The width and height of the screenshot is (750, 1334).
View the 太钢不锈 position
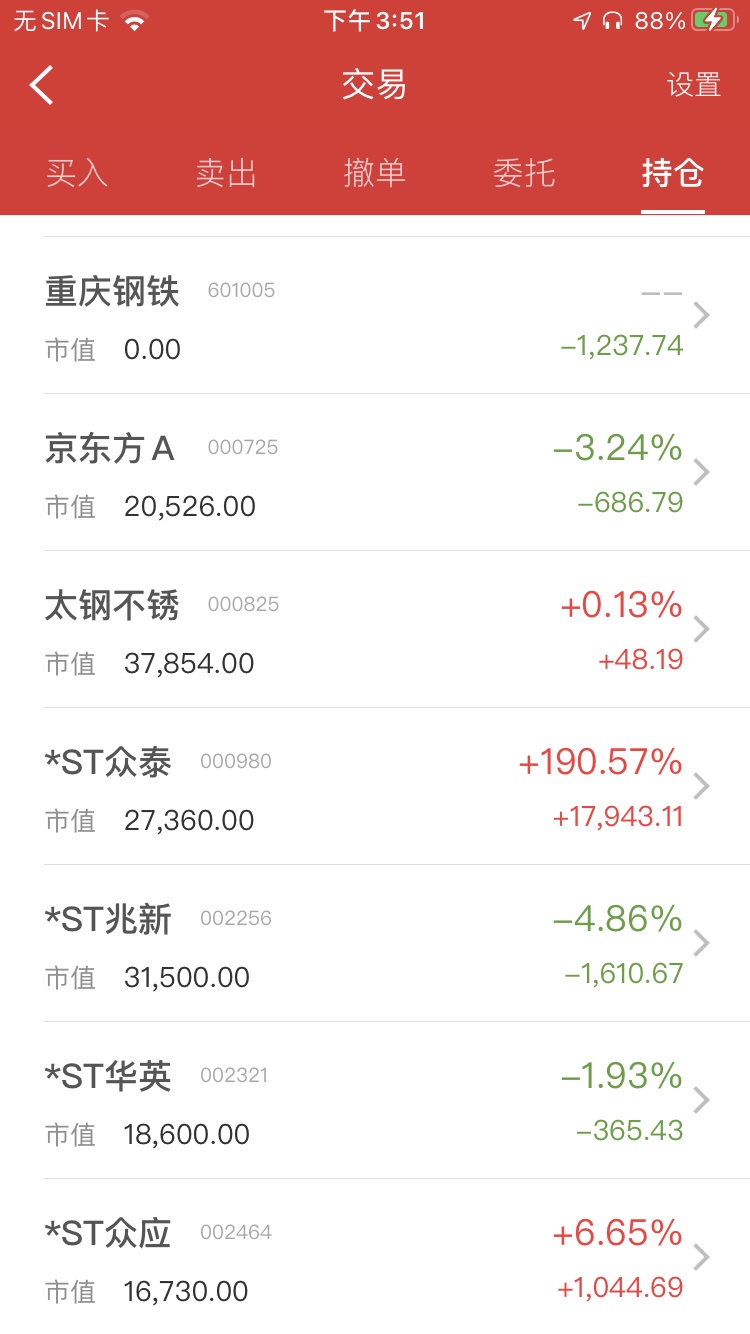pos(375,630)
